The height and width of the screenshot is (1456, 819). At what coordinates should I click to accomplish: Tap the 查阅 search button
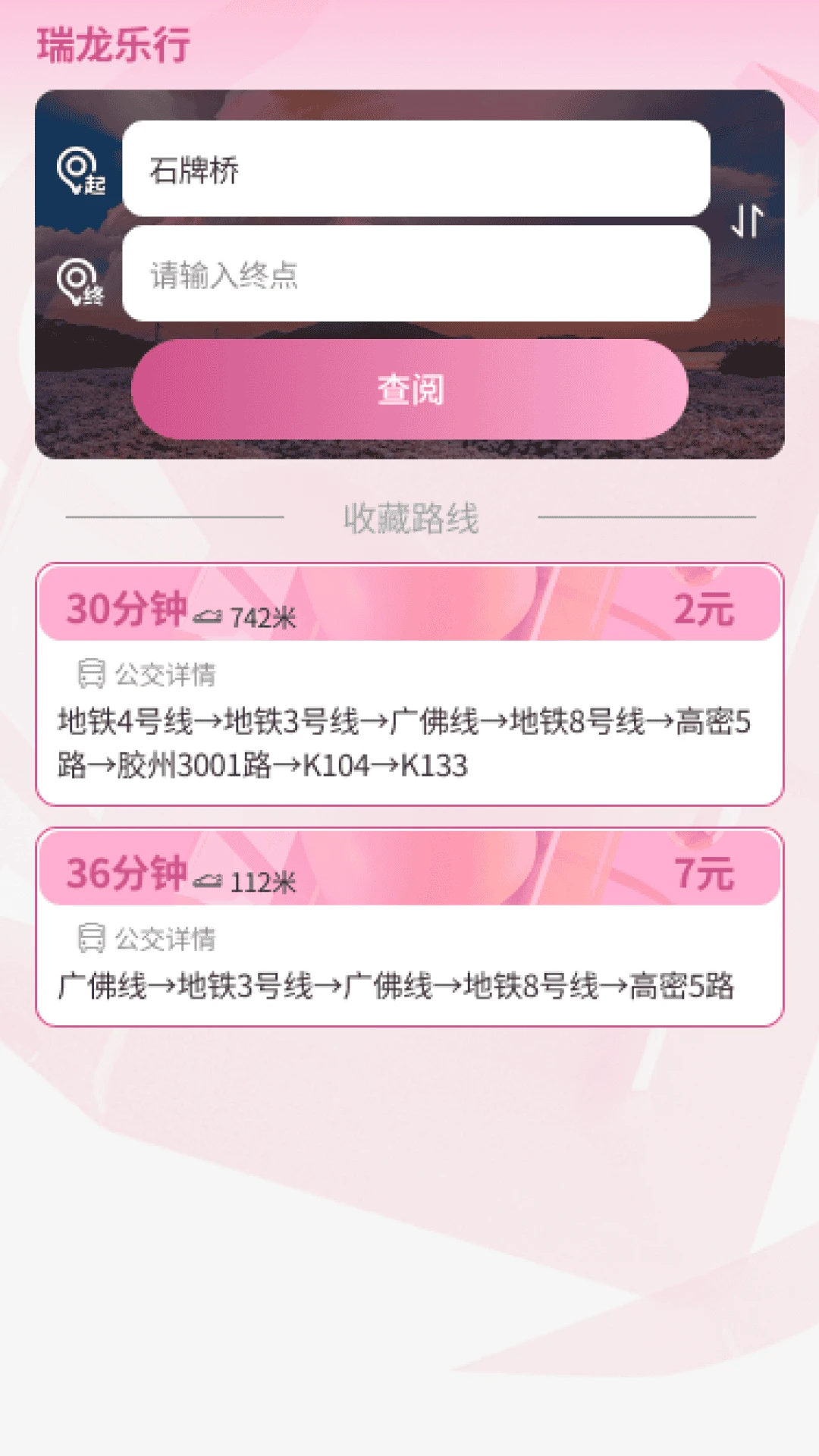click(x=409, y=389)
